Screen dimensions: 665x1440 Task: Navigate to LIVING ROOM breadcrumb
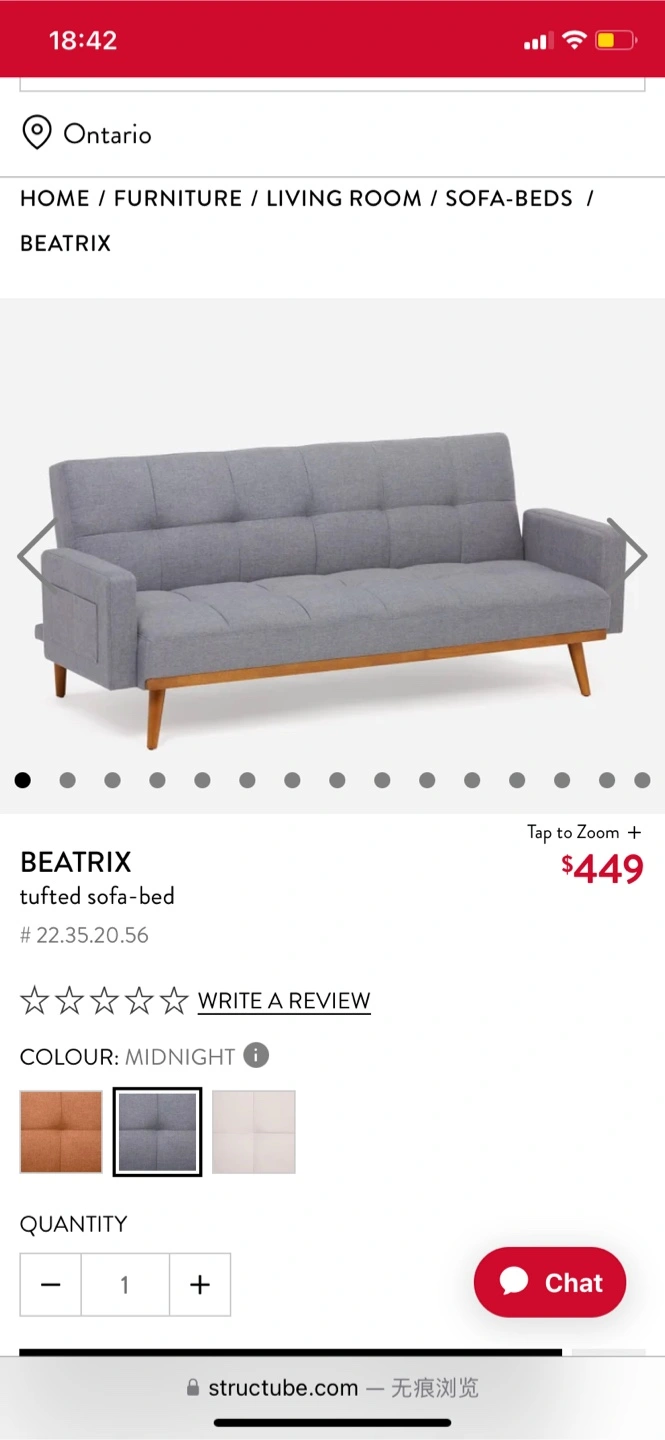(x=343, y=198)
